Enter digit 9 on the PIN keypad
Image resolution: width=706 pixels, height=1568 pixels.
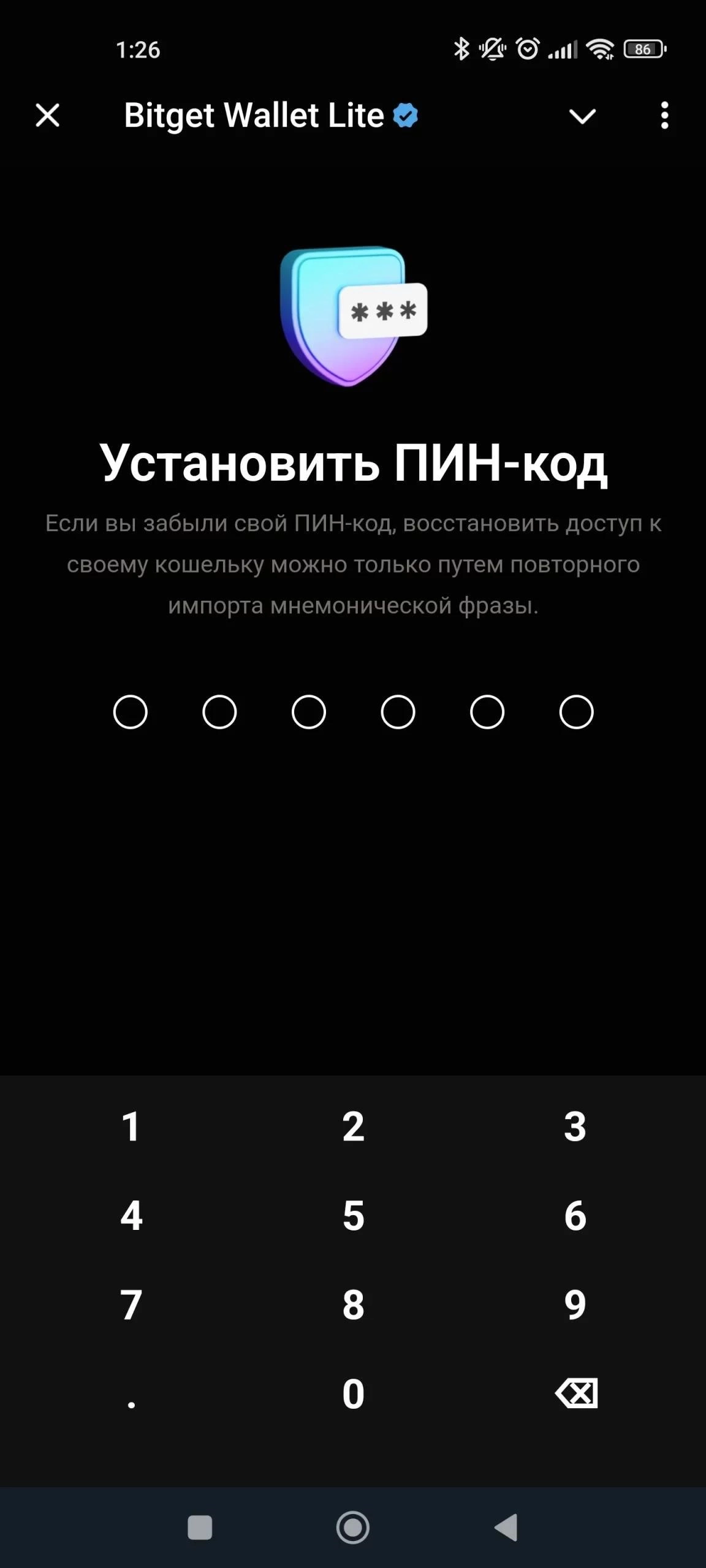point(575,1305)
